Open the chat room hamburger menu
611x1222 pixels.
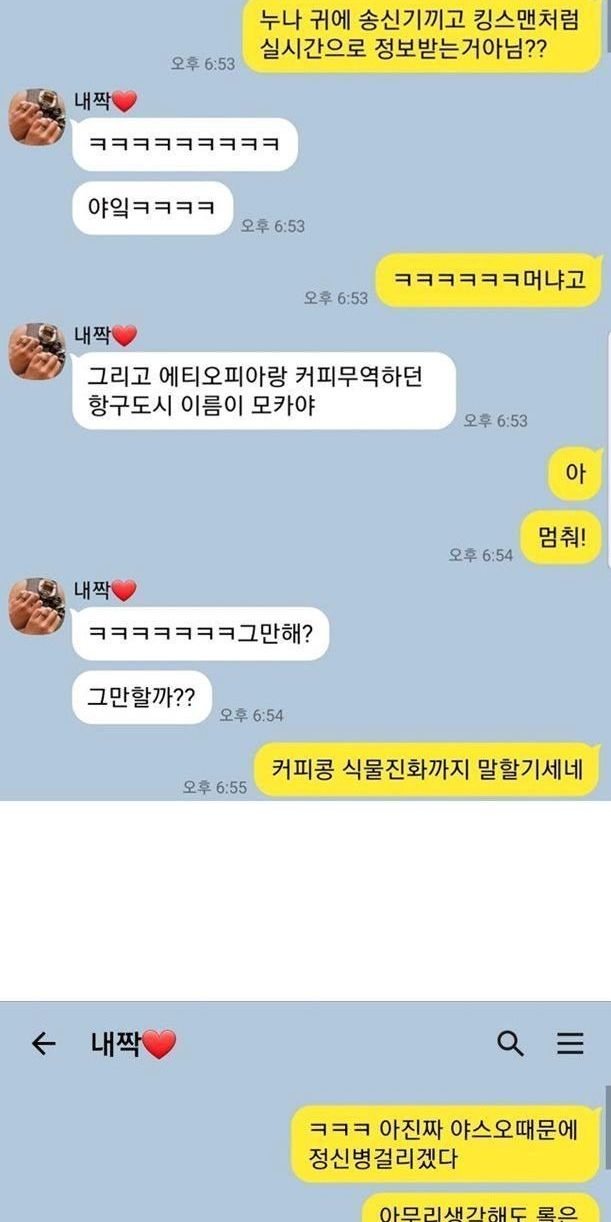tap(570, 1044)
